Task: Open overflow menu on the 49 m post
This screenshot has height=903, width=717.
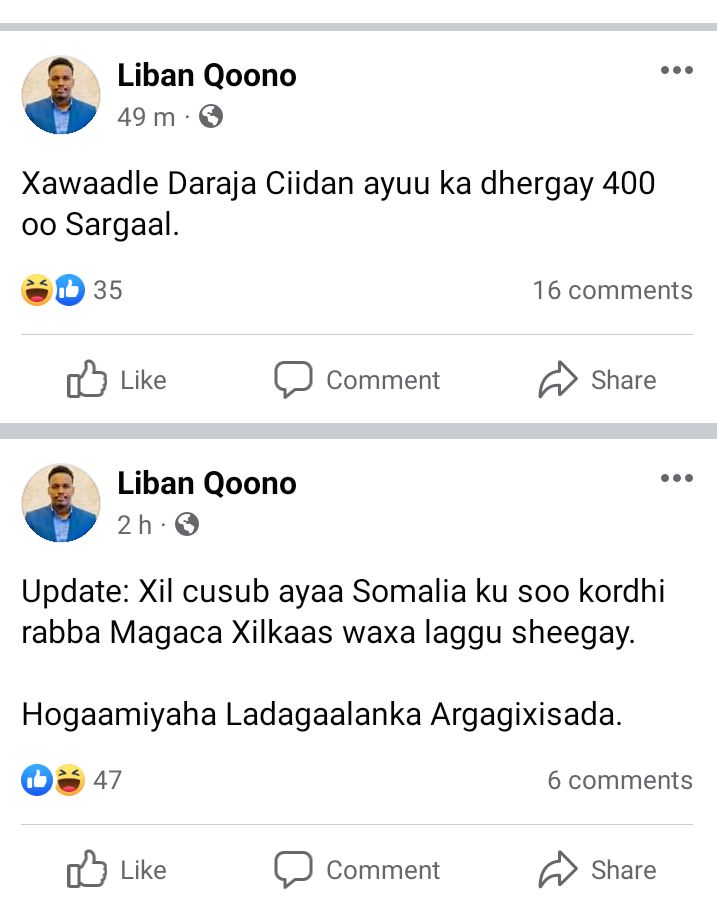Action: pos(676,70)
